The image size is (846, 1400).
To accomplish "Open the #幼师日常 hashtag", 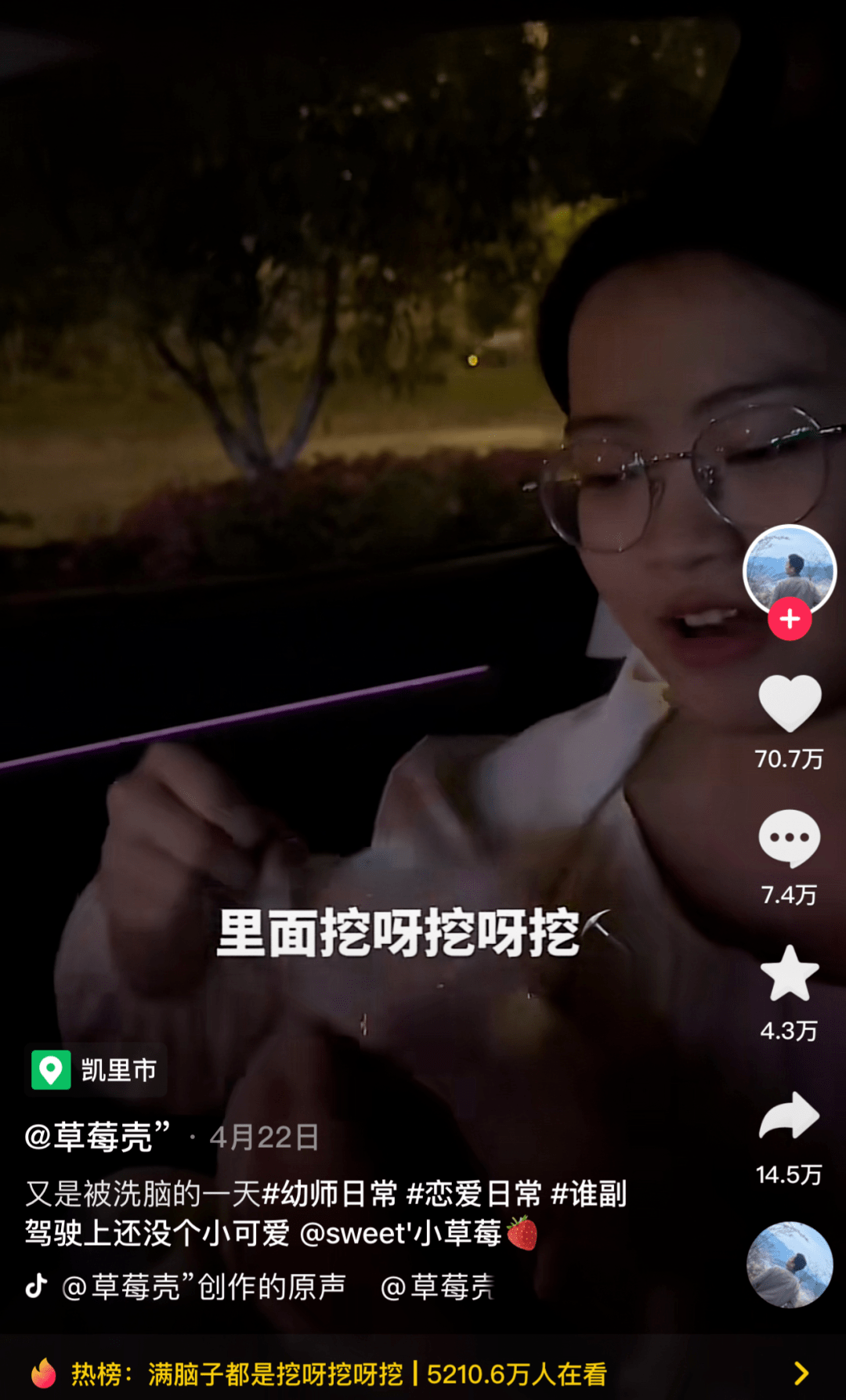I will tap(329, 1194).
